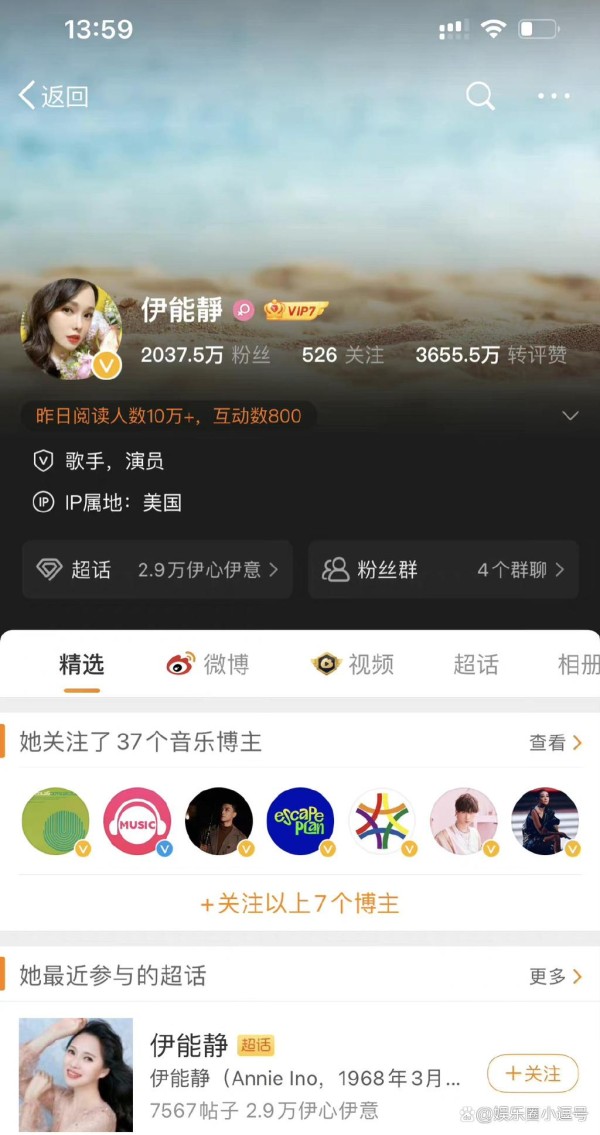The height and width of the screenshot is (1135, 600).
Task: Expand the profile info chevron
Action: [570, 416]
